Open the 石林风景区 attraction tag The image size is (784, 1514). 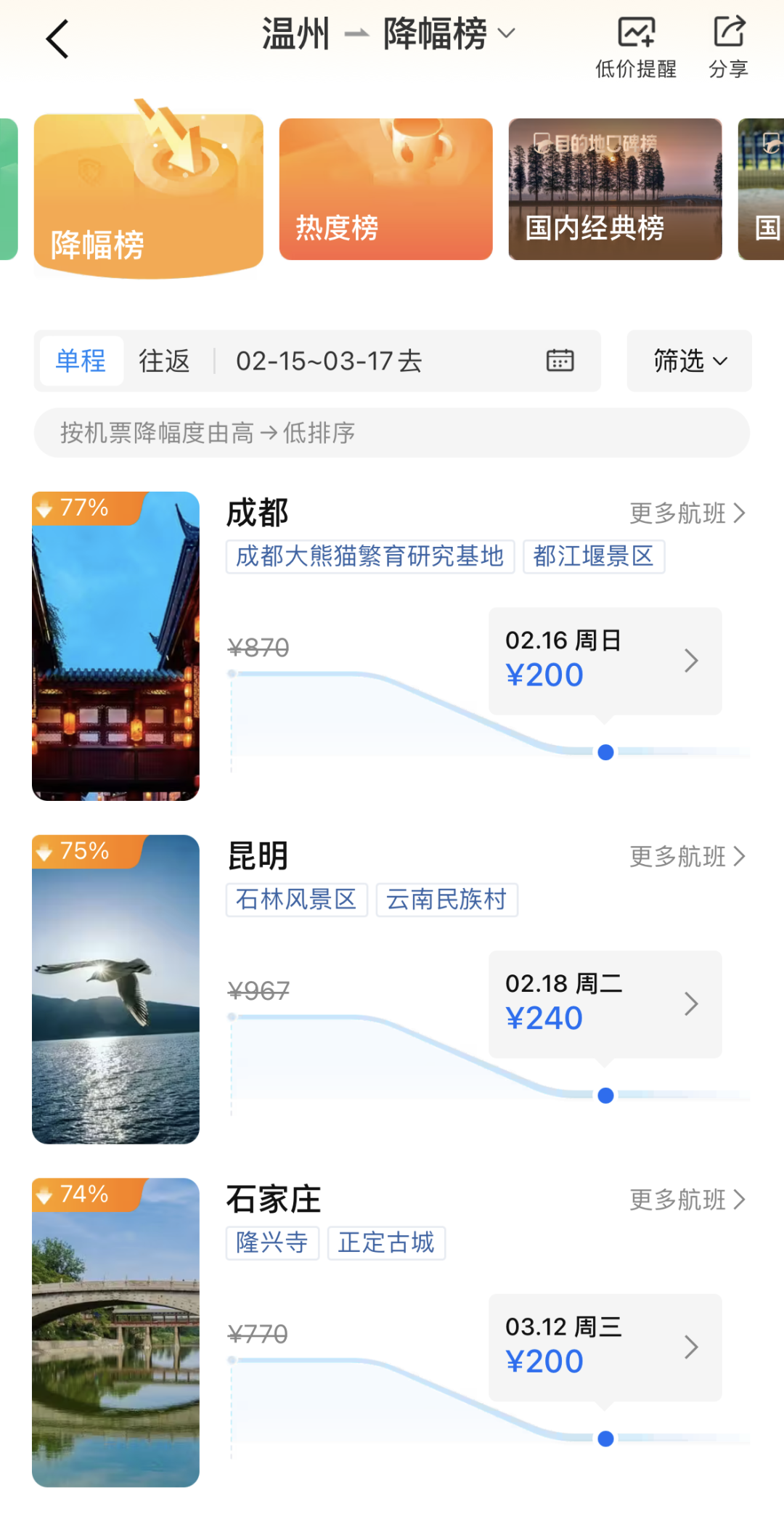pos(296,900)
